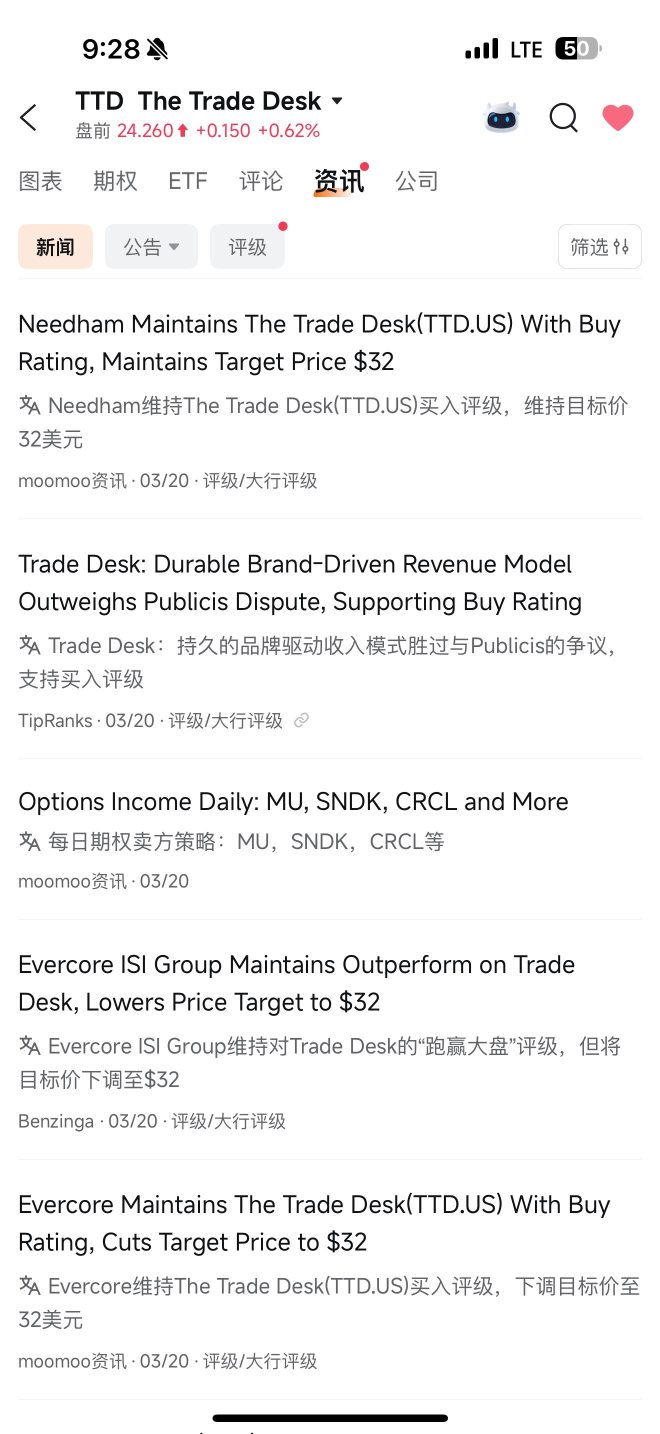The width and height of the screenshot is (660, 1434).
Task: Switch to the 评论 tab
Action: 261,181
